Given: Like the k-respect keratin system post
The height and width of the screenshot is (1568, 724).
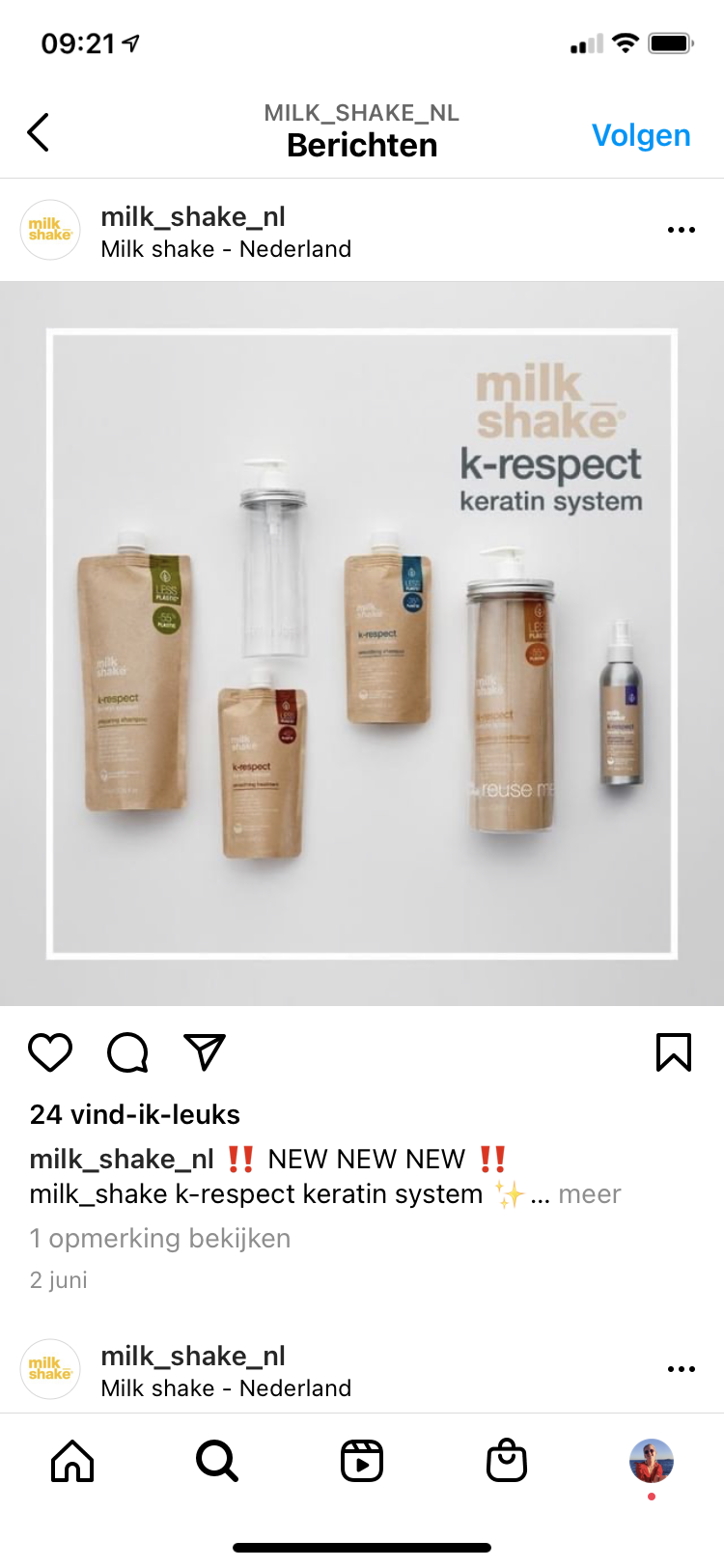Looking at the screenshot, I should [x=50, y=1052].
